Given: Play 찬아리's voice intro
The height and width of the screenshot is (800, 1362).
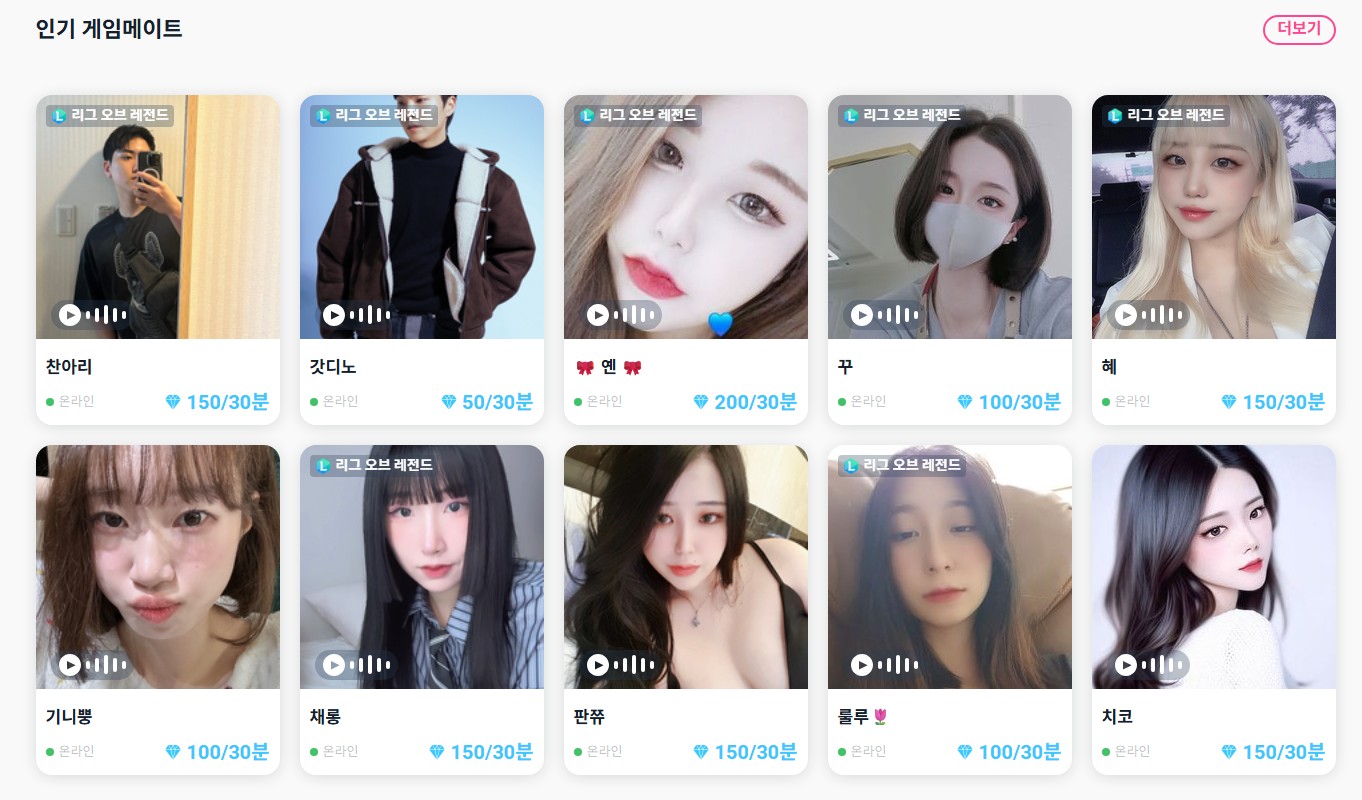Looking at the screenshot, I should pos(70,316).
